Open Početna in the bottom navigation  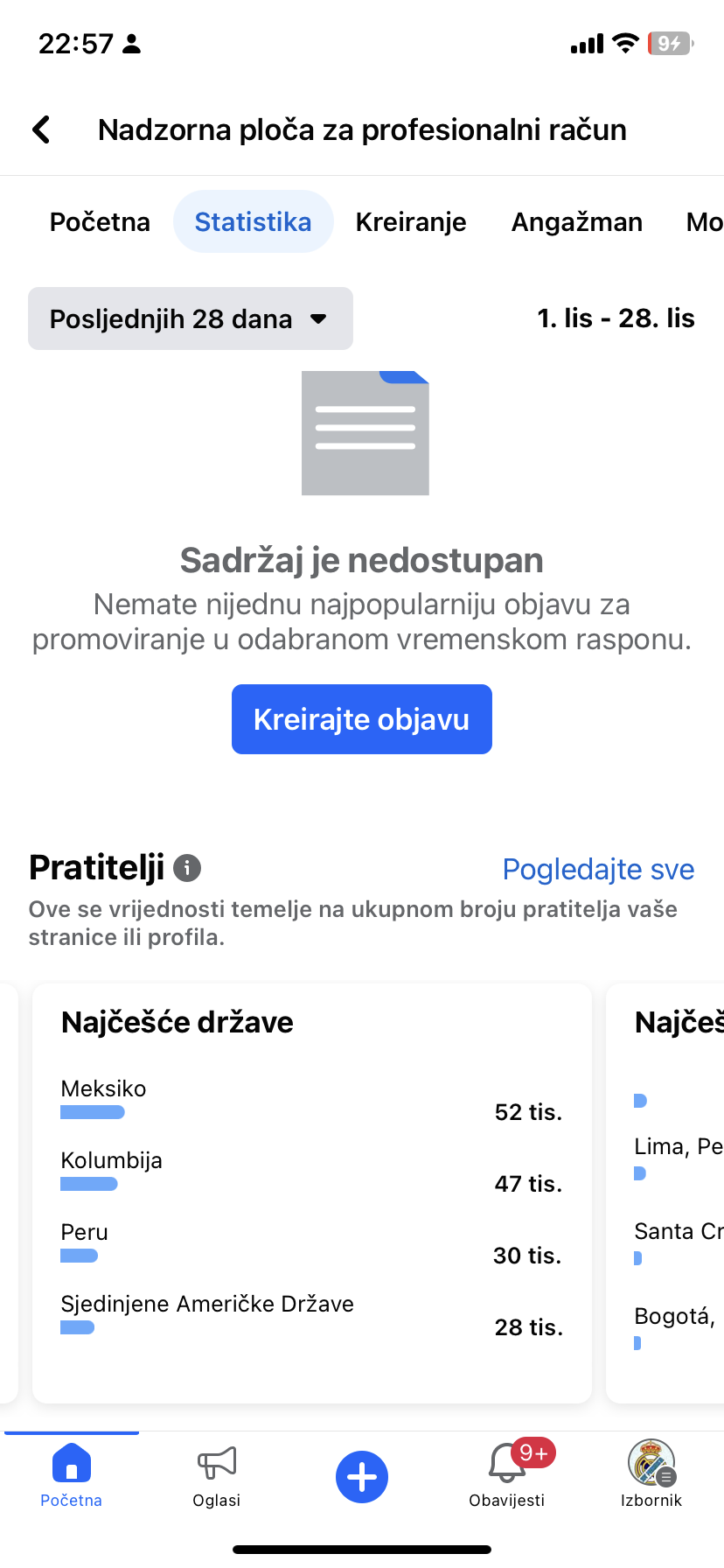[72, 1476]
